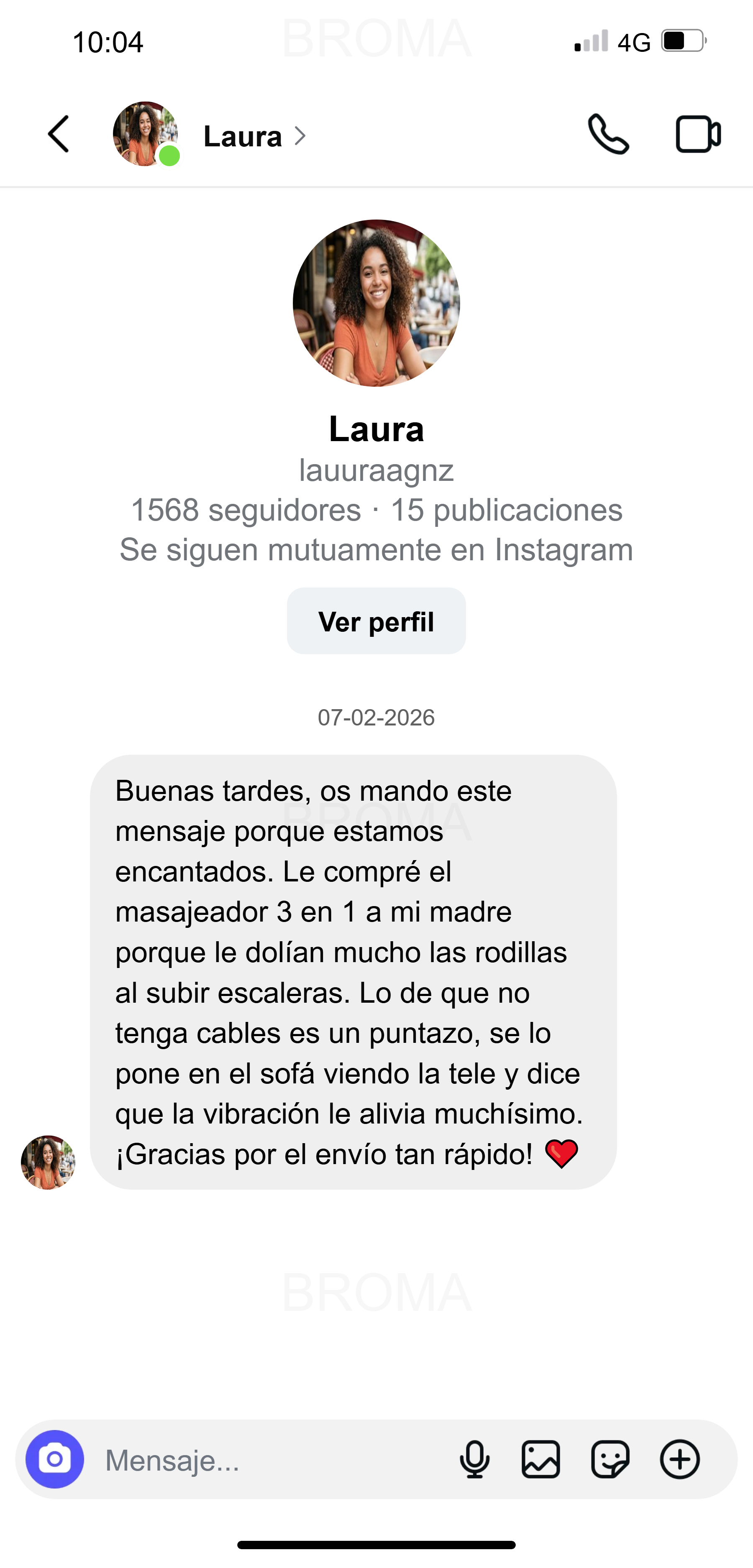Record a voice message with the microphone

point(474,1459)
